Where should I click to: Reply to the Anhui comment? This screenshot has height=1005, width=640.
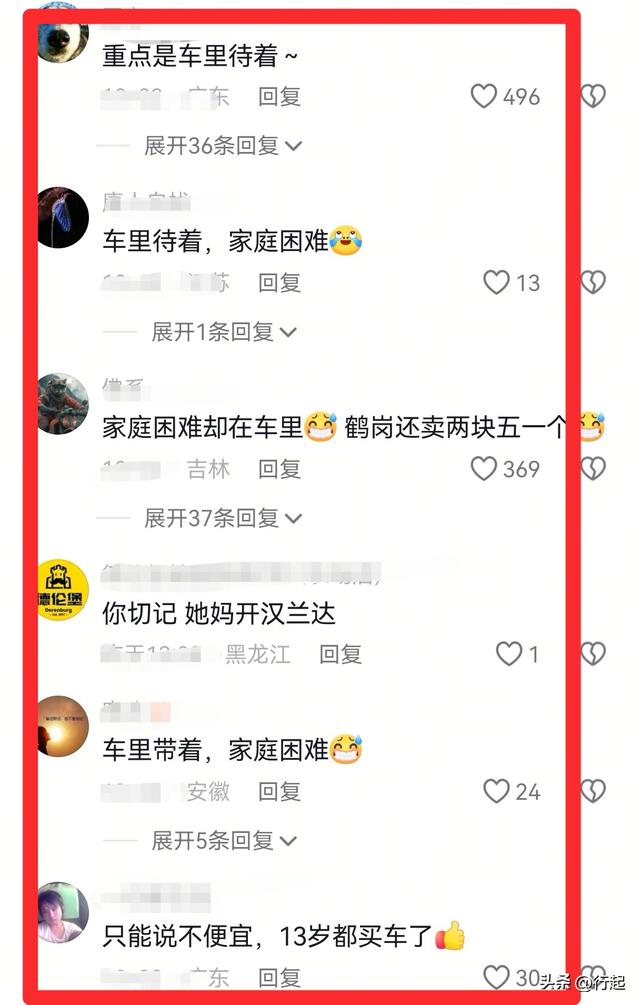(x=279, y=792)
